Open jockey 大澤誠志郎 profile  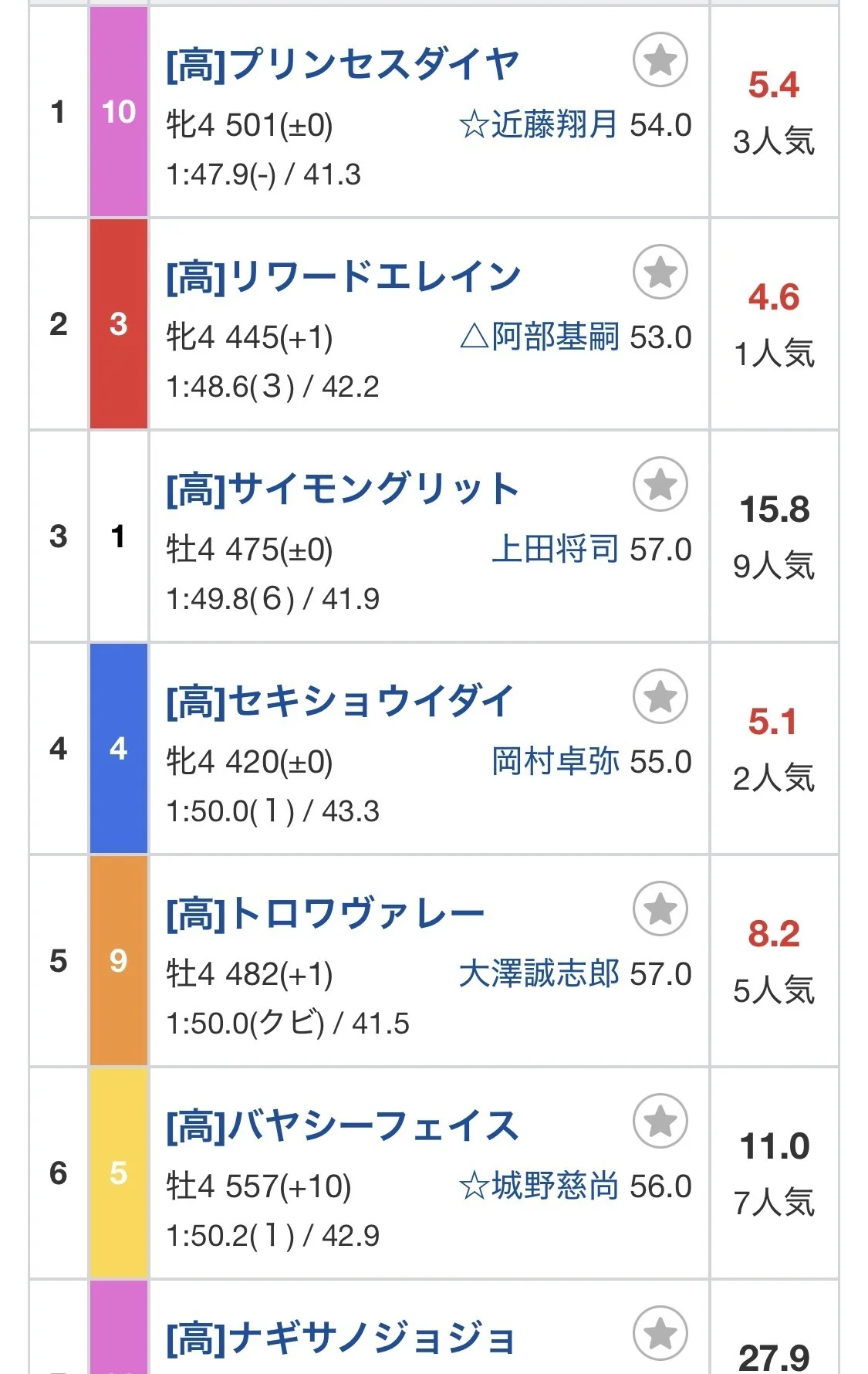(x=539, y=973)
